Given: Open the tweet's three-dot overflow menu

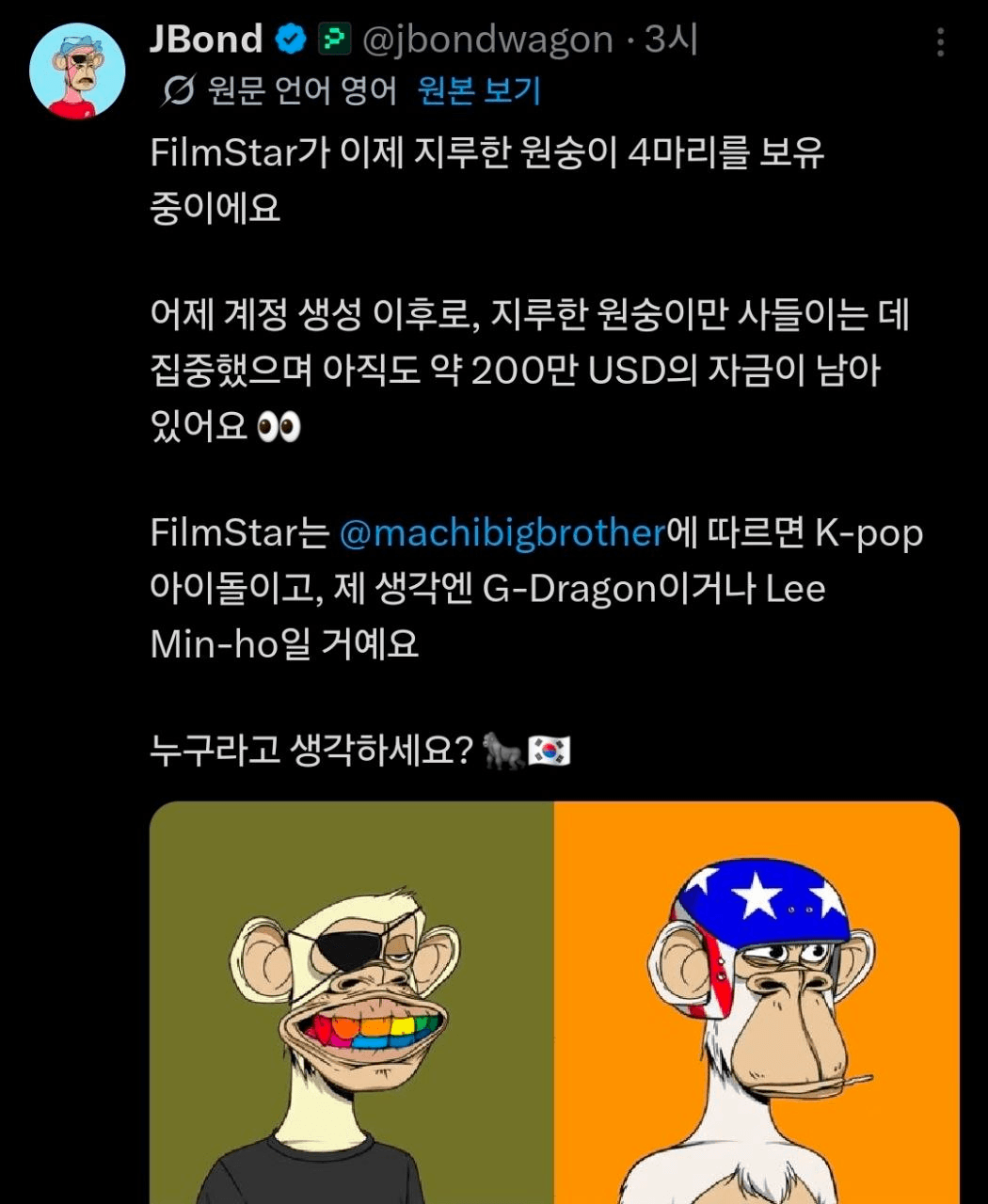Looking at the screenshot, I should point(940,42).
